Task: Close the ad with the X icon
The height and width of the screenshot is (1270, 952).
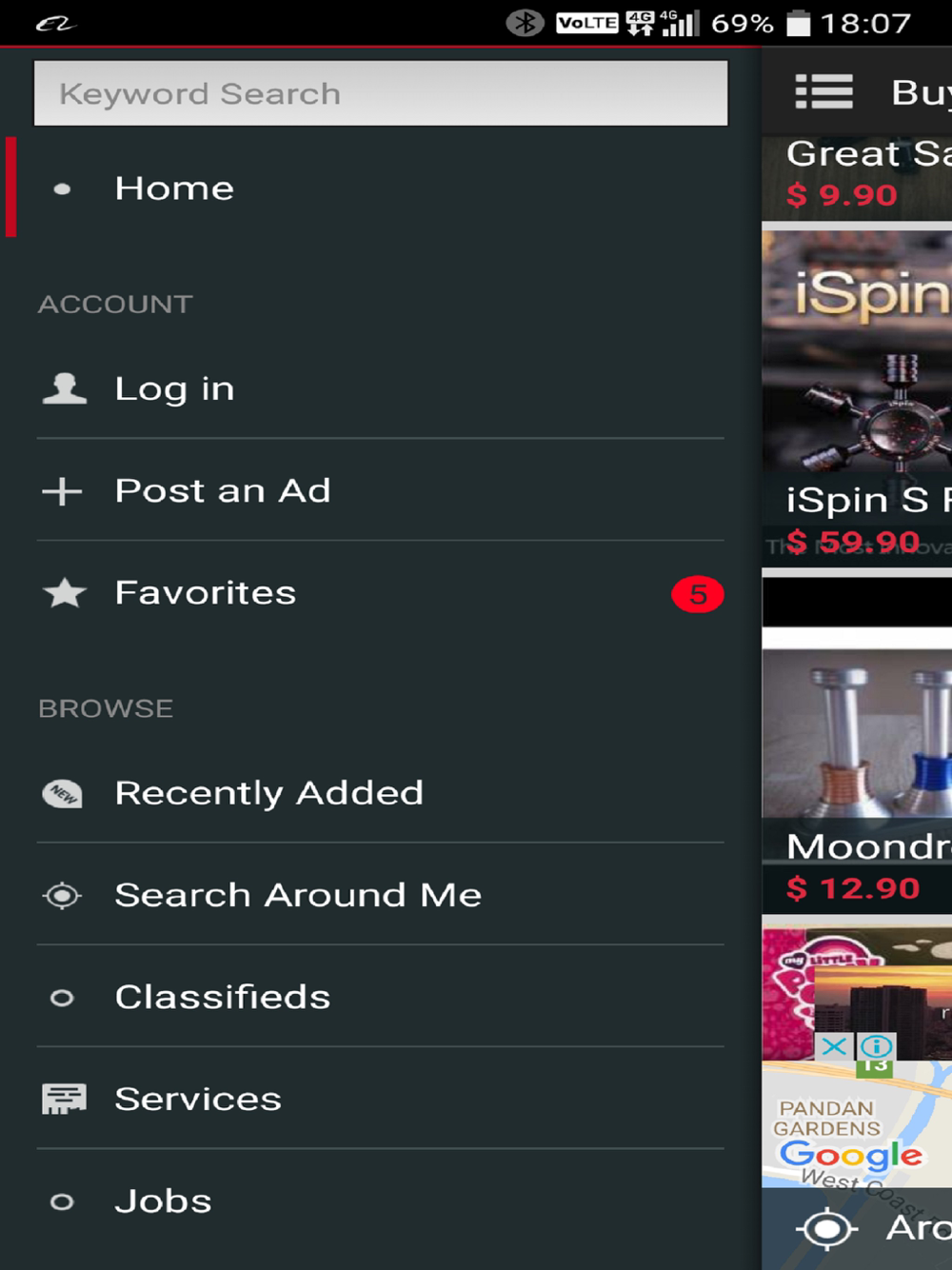Action: click(x=834, y=1046)
